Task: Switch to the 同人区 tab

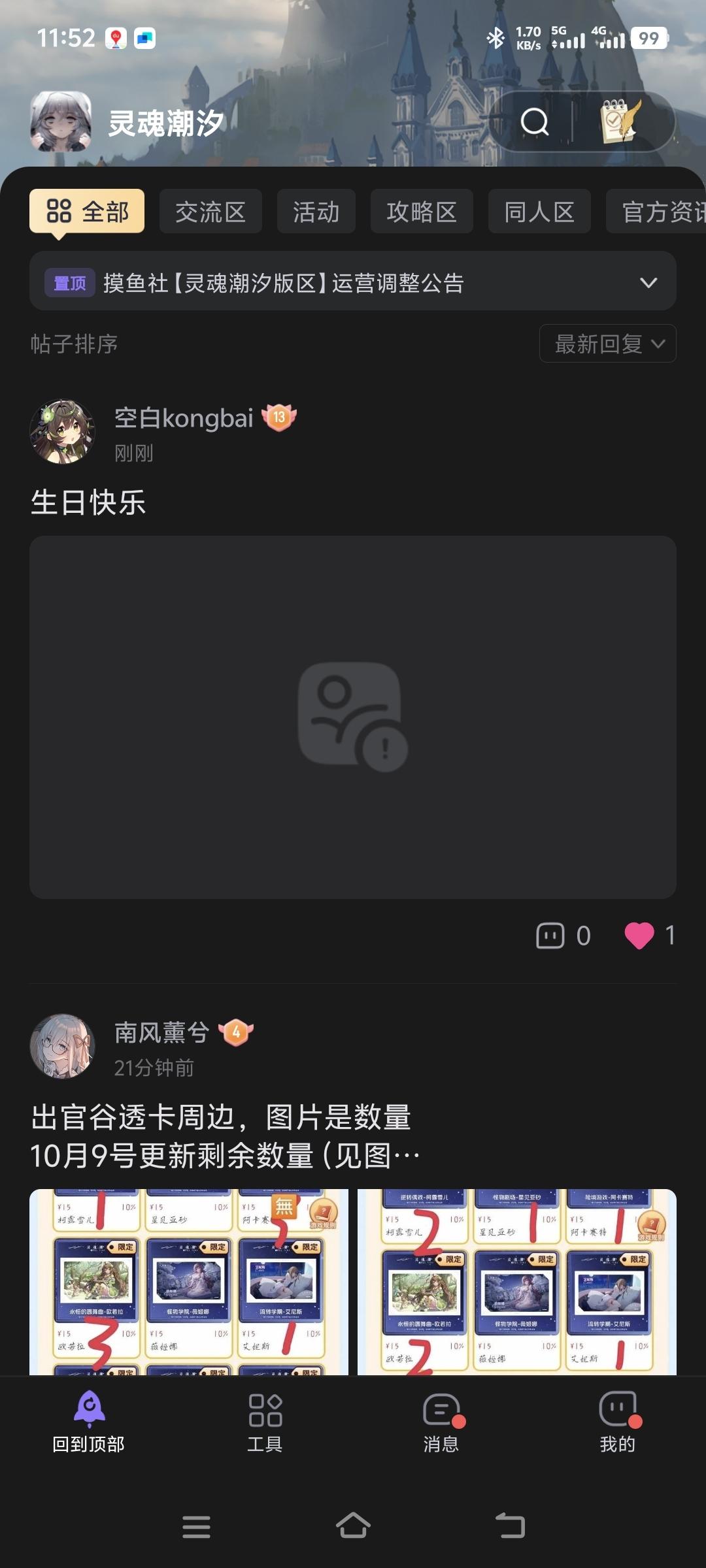Action: pyautogui.click(x=539, y=212)
